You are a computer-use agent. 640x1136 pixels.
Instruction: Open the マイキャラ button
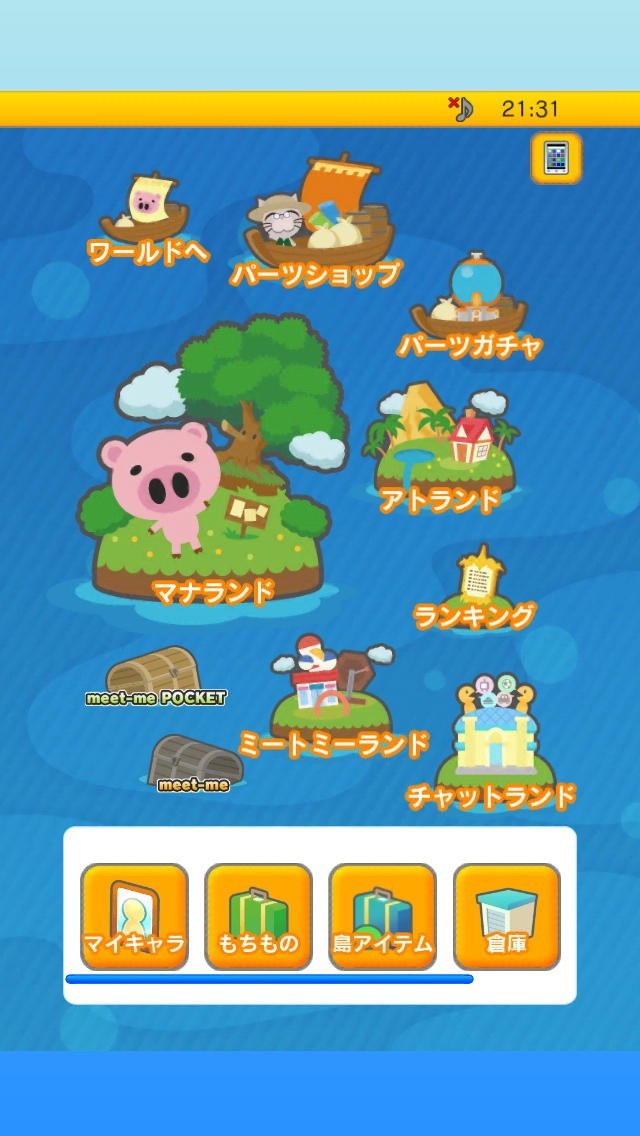134,916
